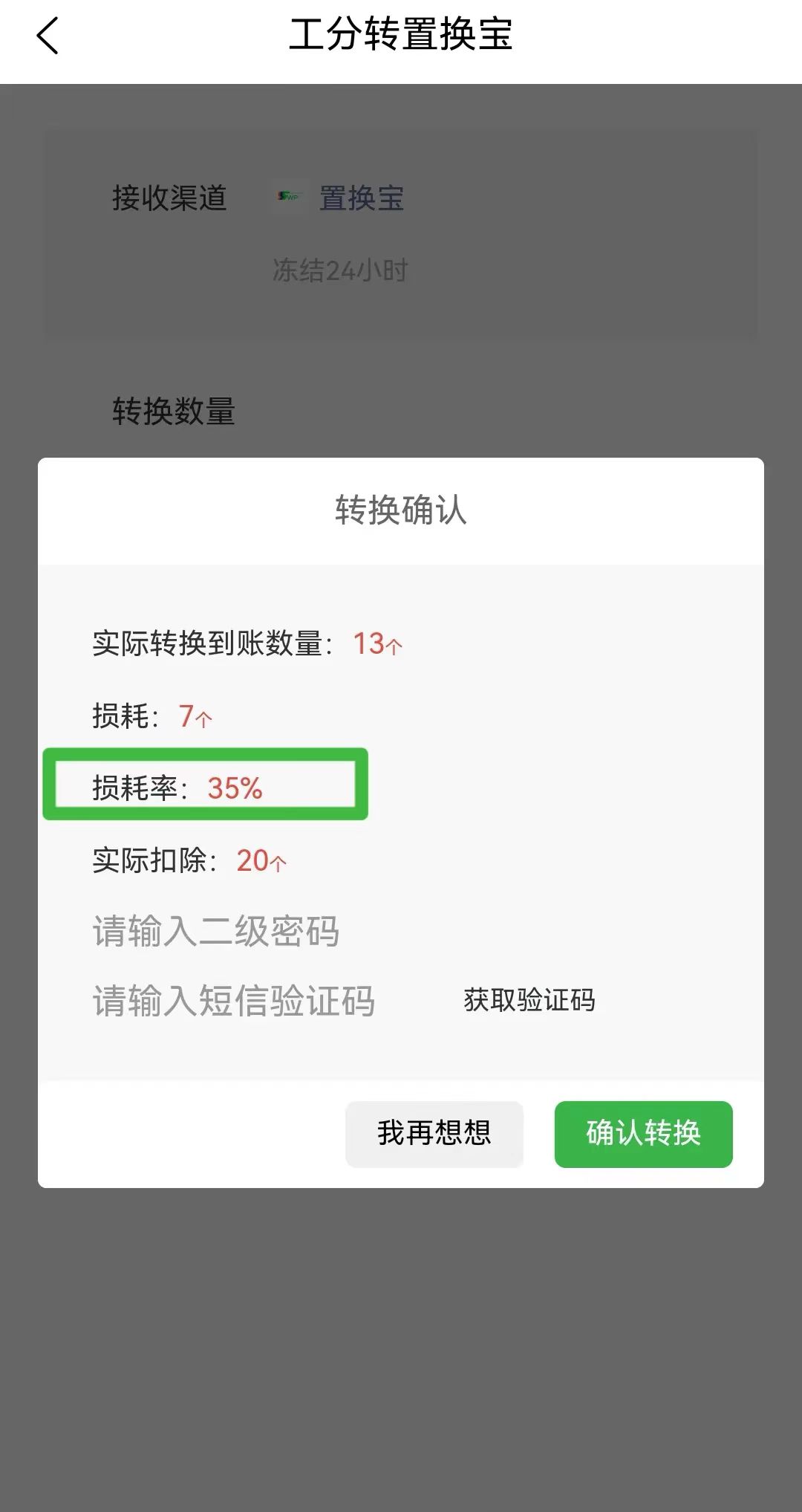Image resolution: width=802 pixels, height=1512 pixels.
Task: Go back using the top-left arrow
Action: [48, 36]
